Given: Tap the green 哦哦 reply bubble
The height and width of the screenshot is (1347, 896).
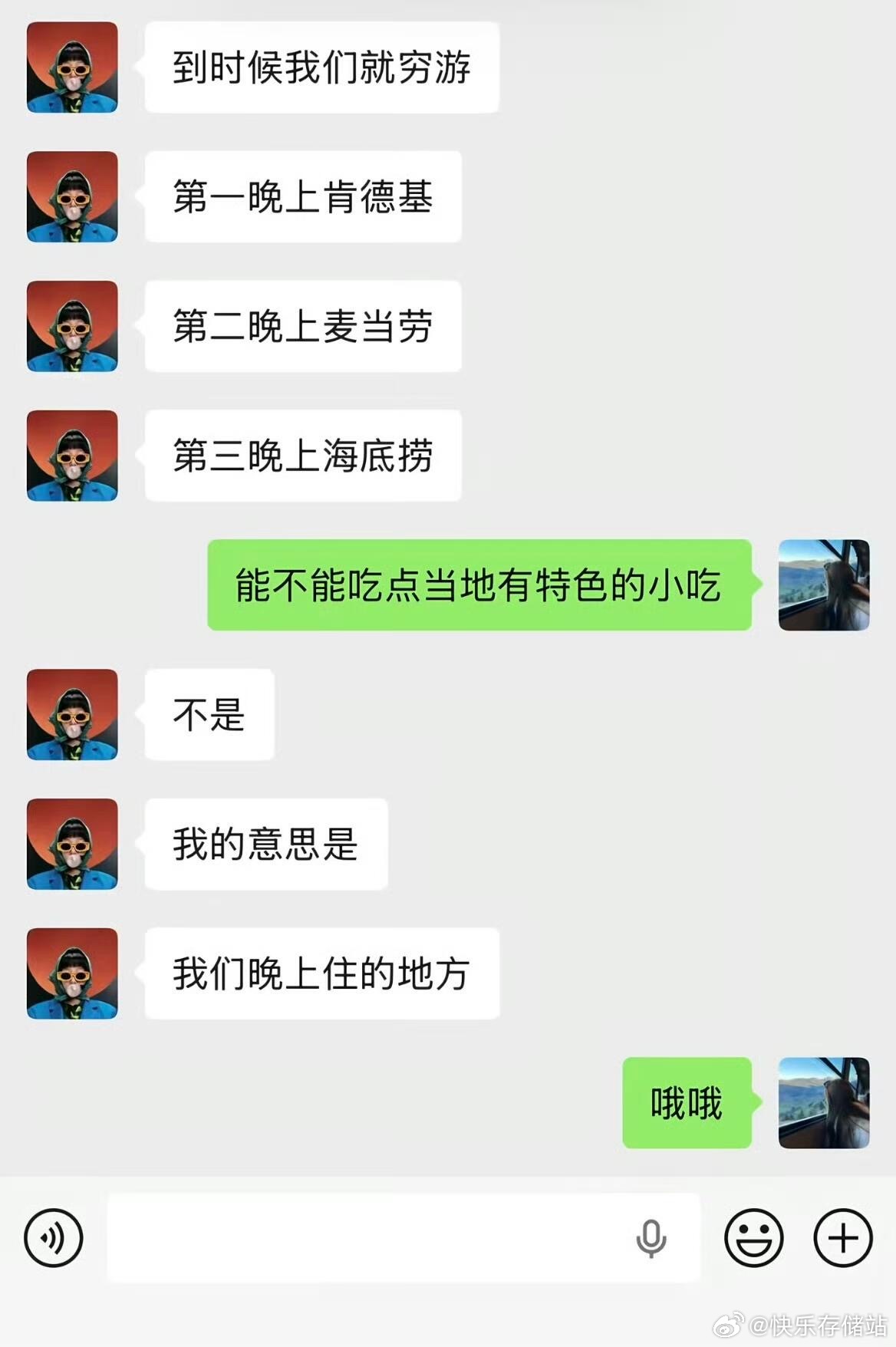Looking at the screenshot, I should tap(687, 1102).
